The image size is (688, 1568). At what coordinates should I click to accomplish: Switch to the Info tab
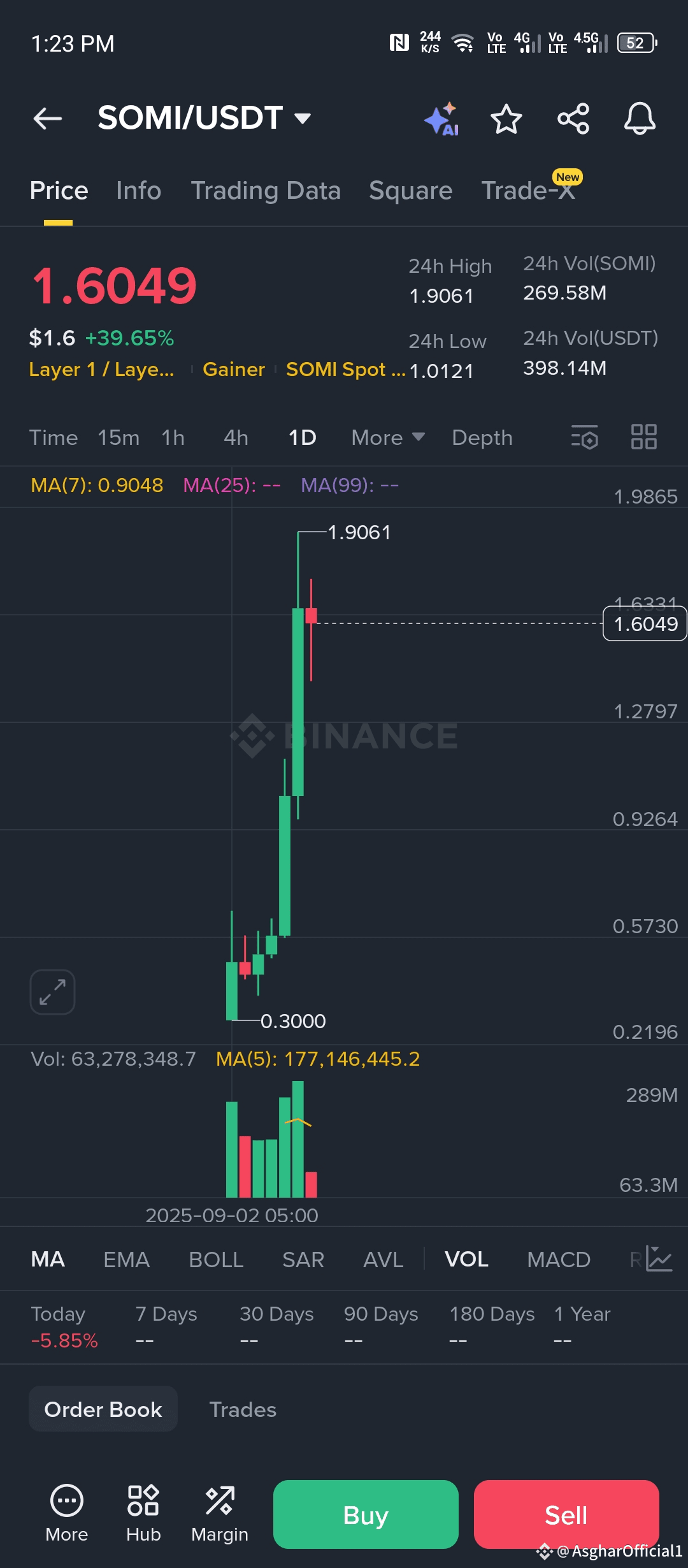coord(138,191)
